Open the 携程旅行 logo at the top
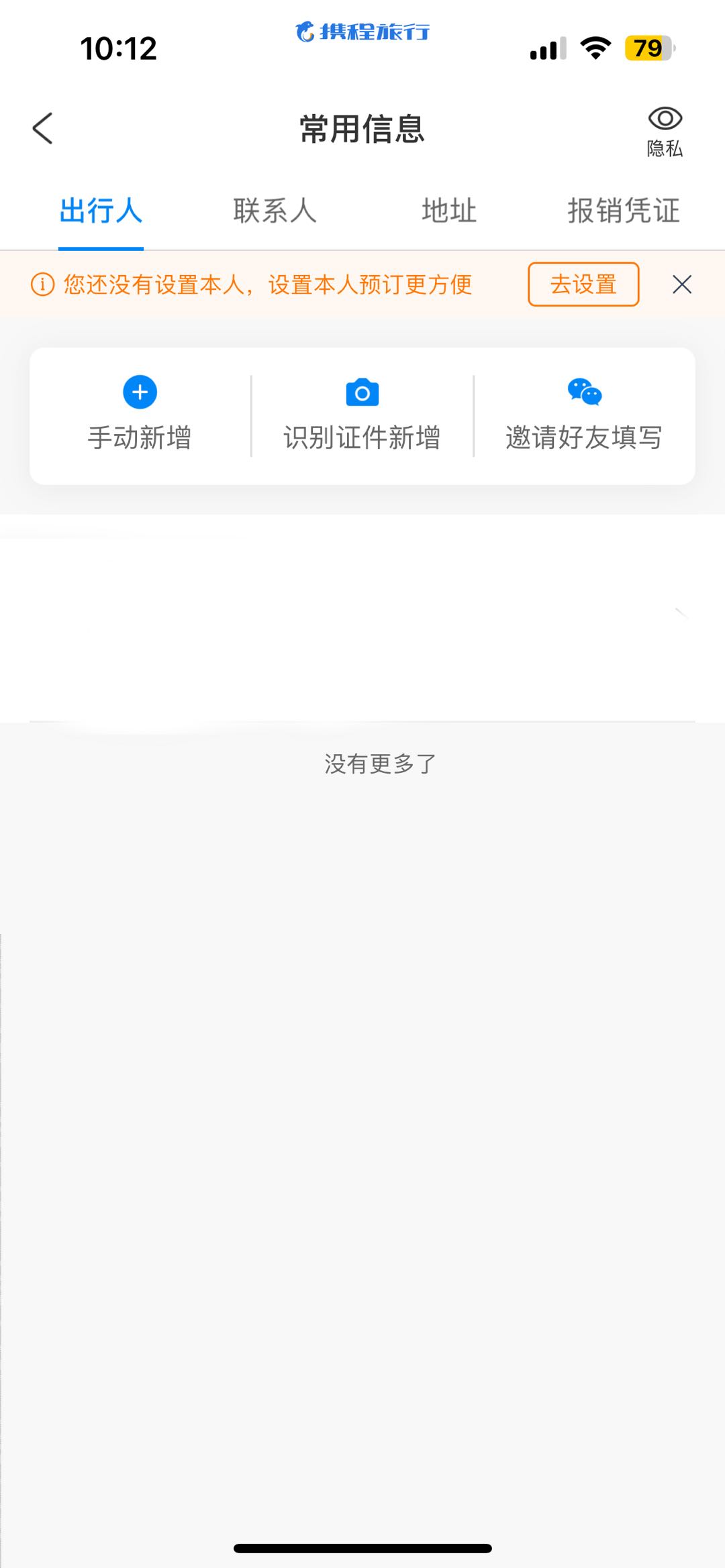The width and height of the screenshot is (725, 1568). click(x=362, y=32)
